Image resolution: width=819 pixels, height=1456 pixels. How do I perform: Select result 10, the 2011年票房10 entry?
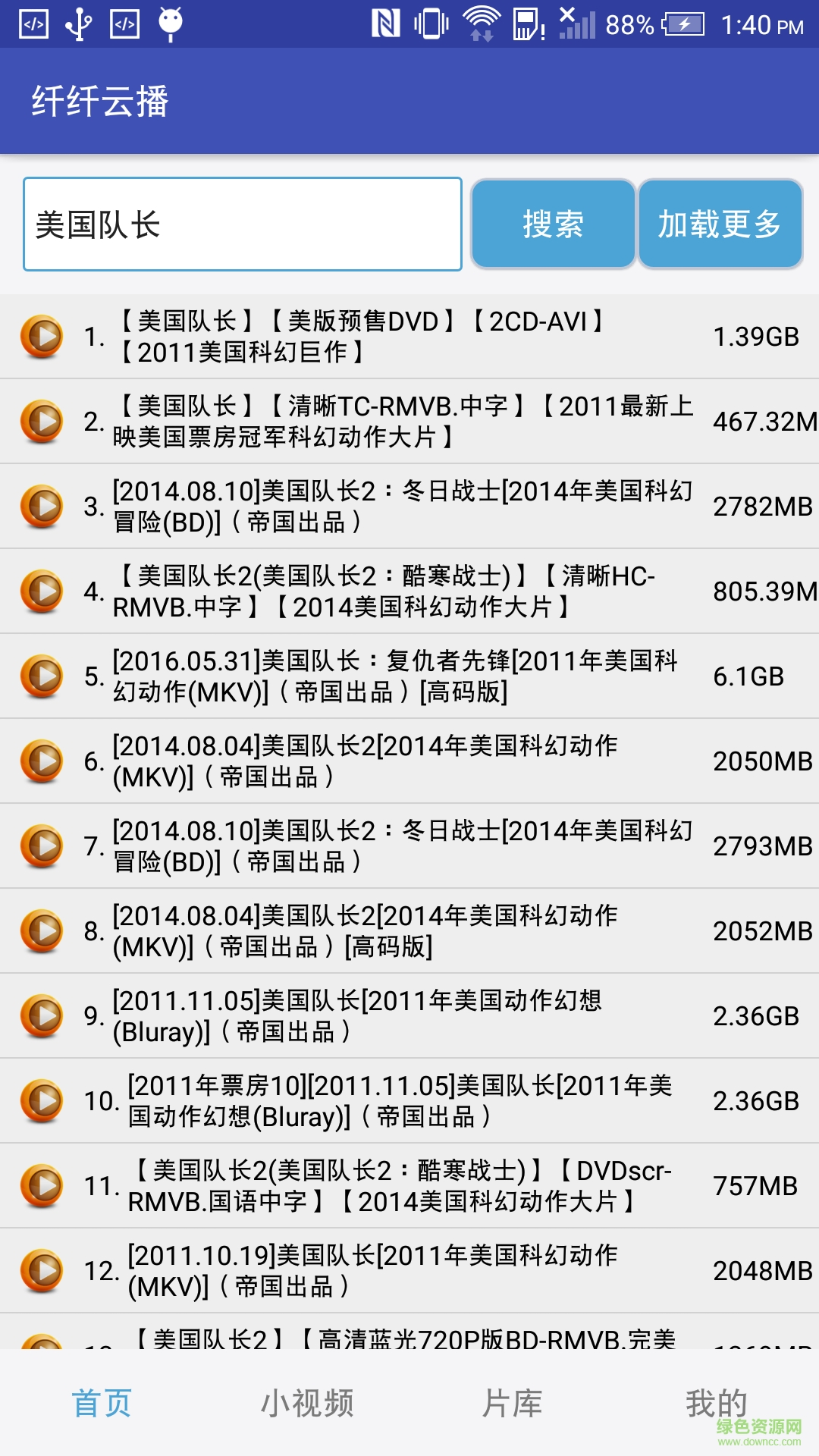(402, 1101)
